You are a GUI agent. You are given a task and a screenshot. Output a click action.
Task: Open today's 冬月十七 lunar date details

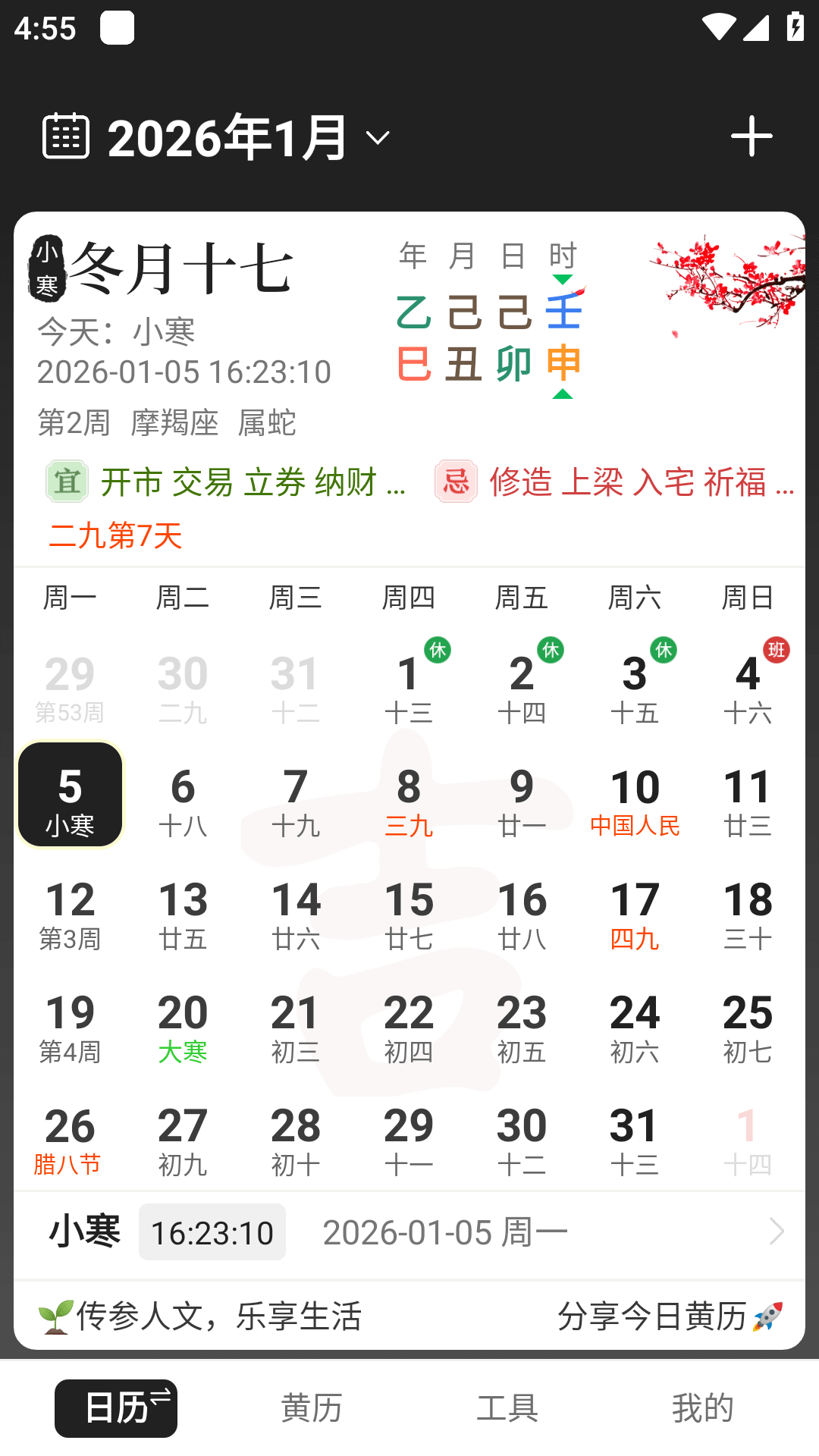pyautogui.click(x=182, y=269)
